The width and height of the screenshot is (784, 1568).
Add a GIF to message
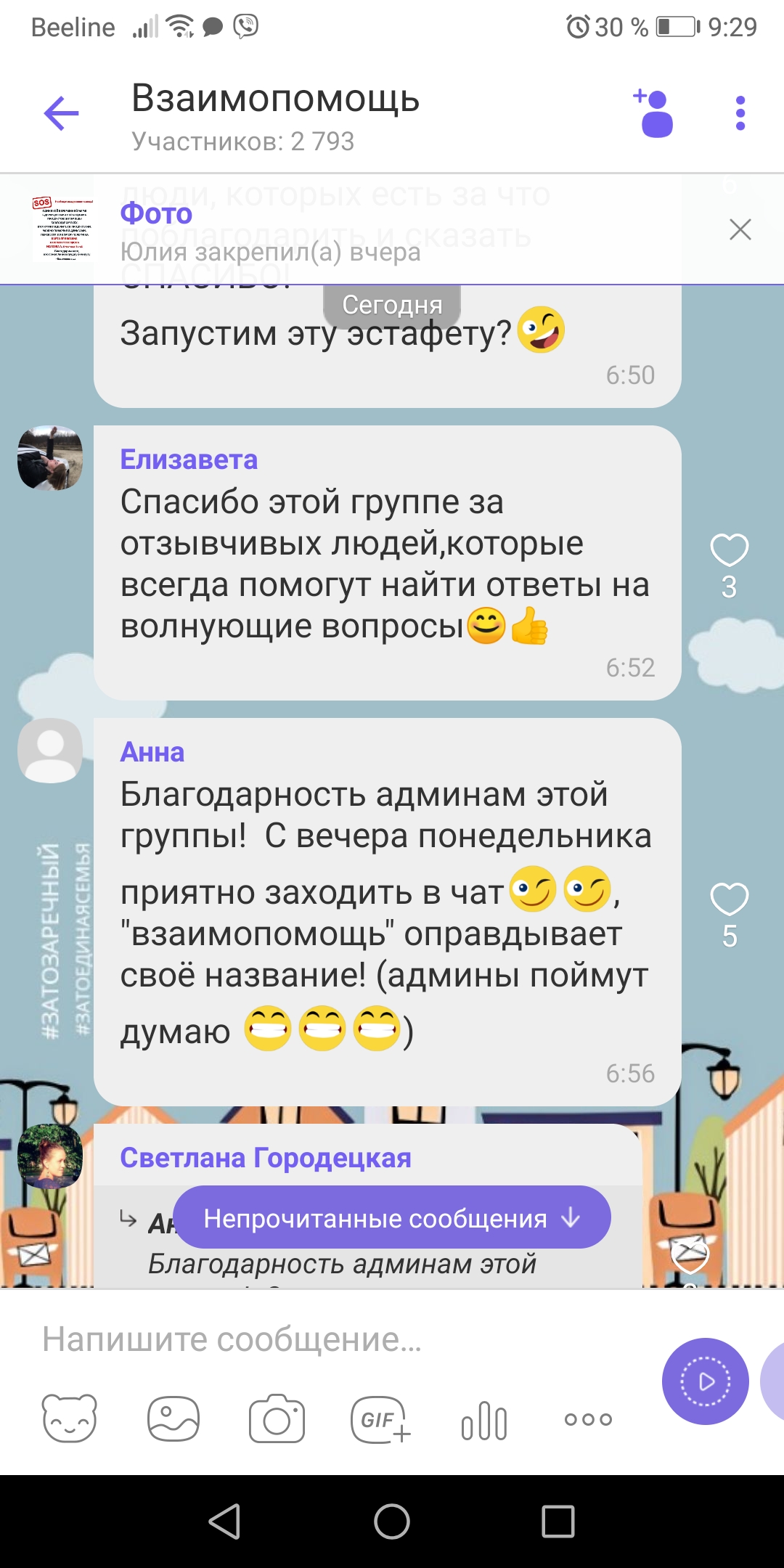[380, 1419]
